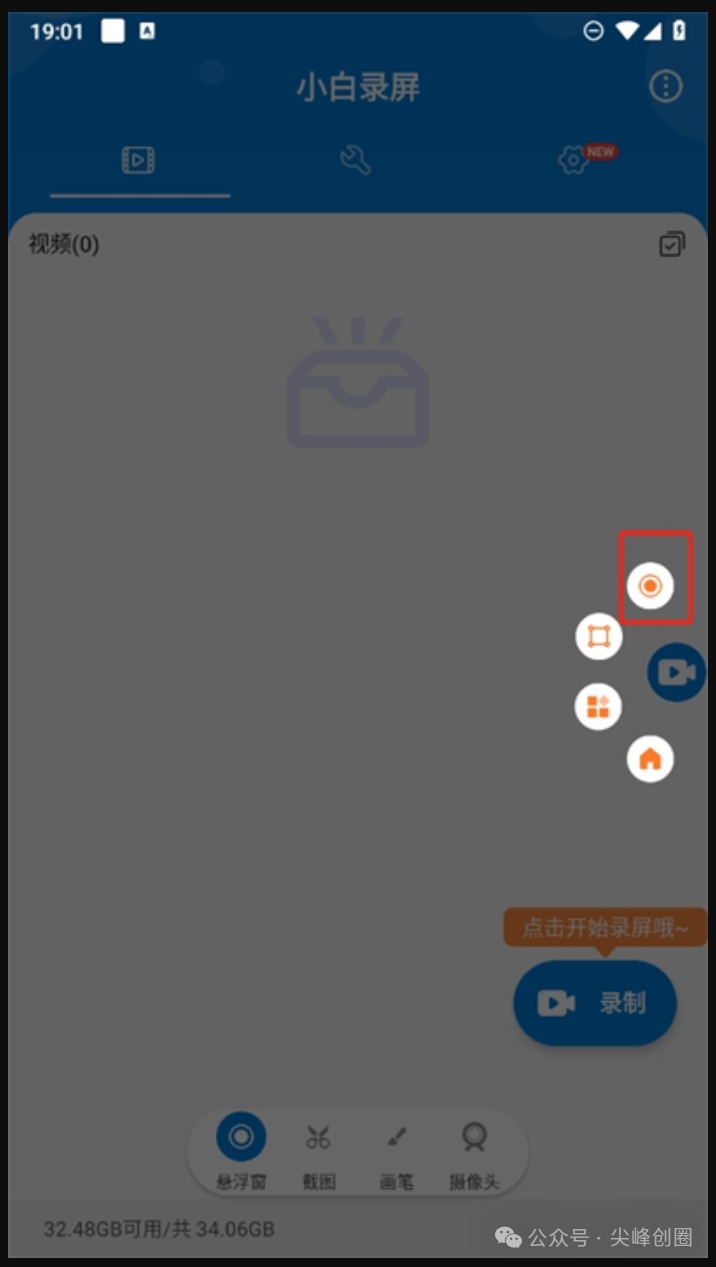Tap the floating home icon

650,759
